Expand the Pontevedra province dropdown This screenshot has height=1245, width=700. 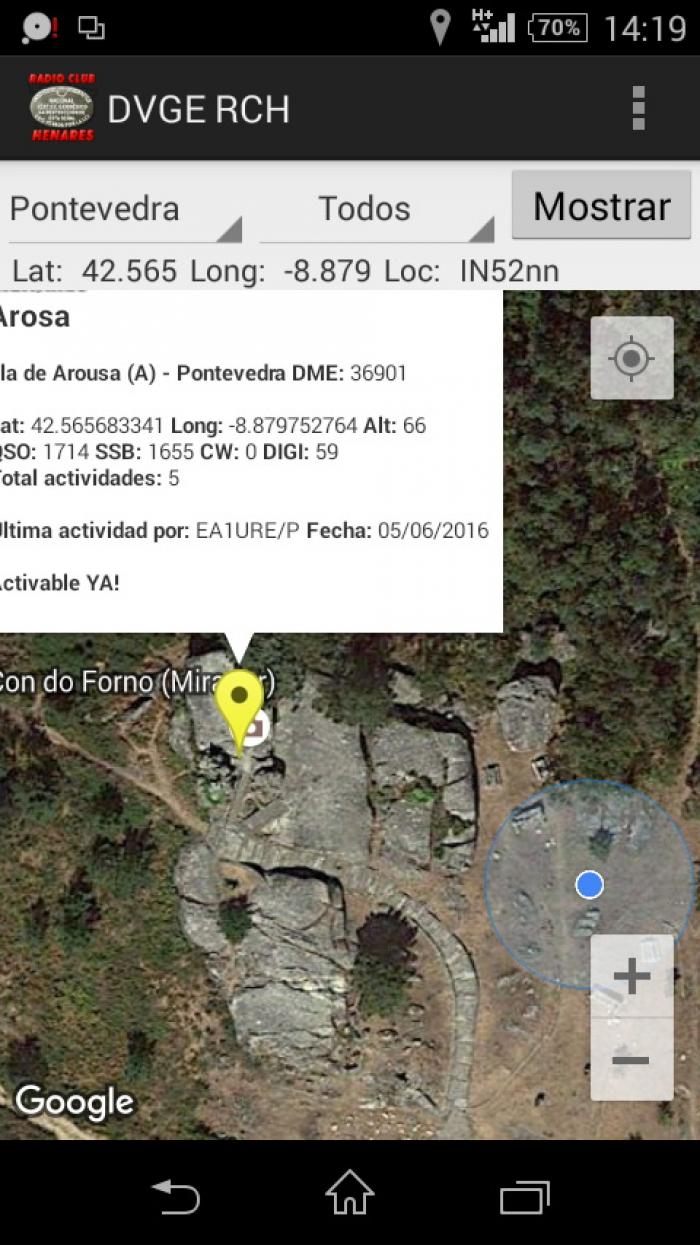(x=125, y=209)
